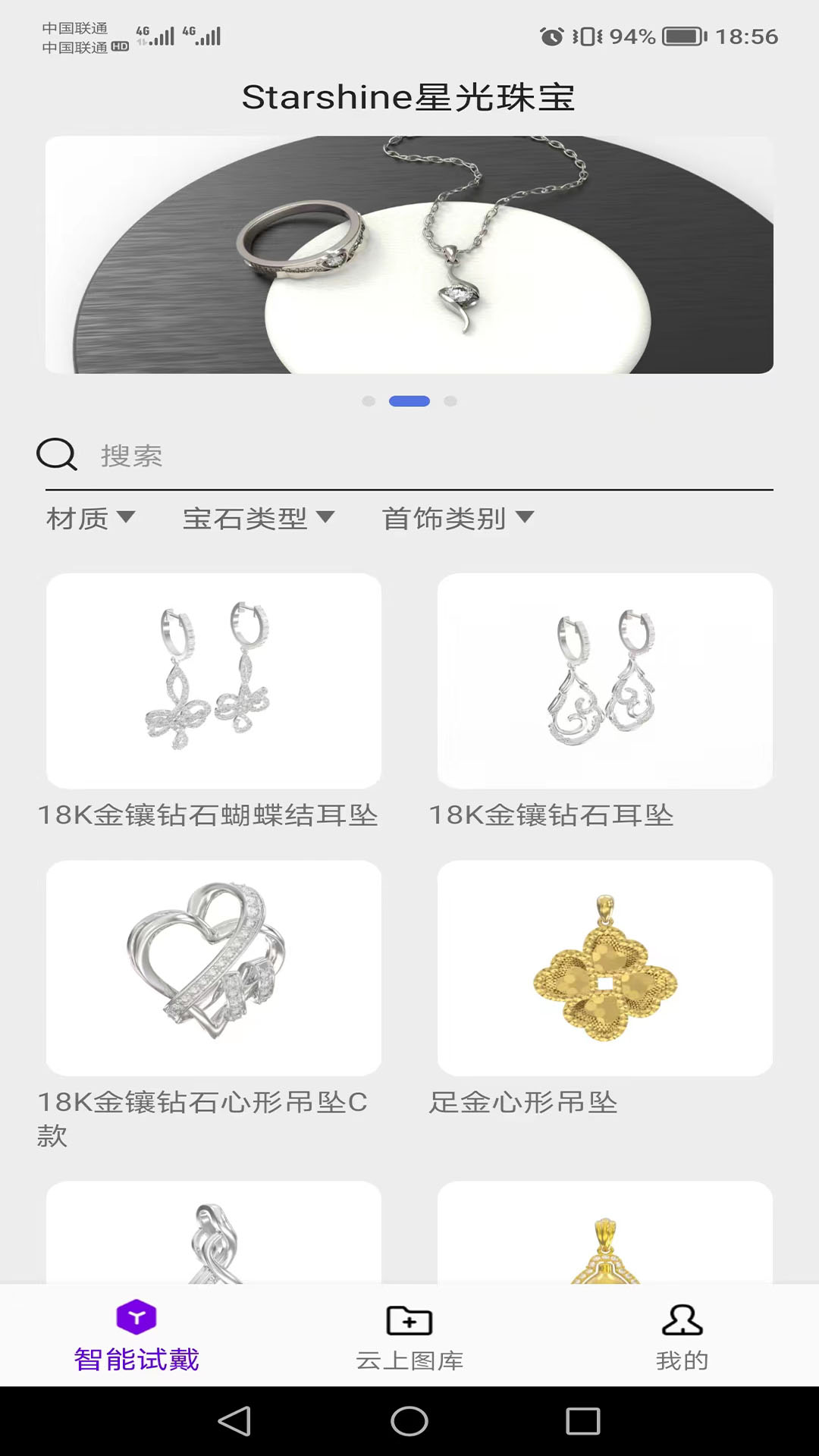This screenshot has height=1456, width=819.
Task: Open 18K金镶钻石蝴蝶结耳坠 product card
Action: click(214, 681)
